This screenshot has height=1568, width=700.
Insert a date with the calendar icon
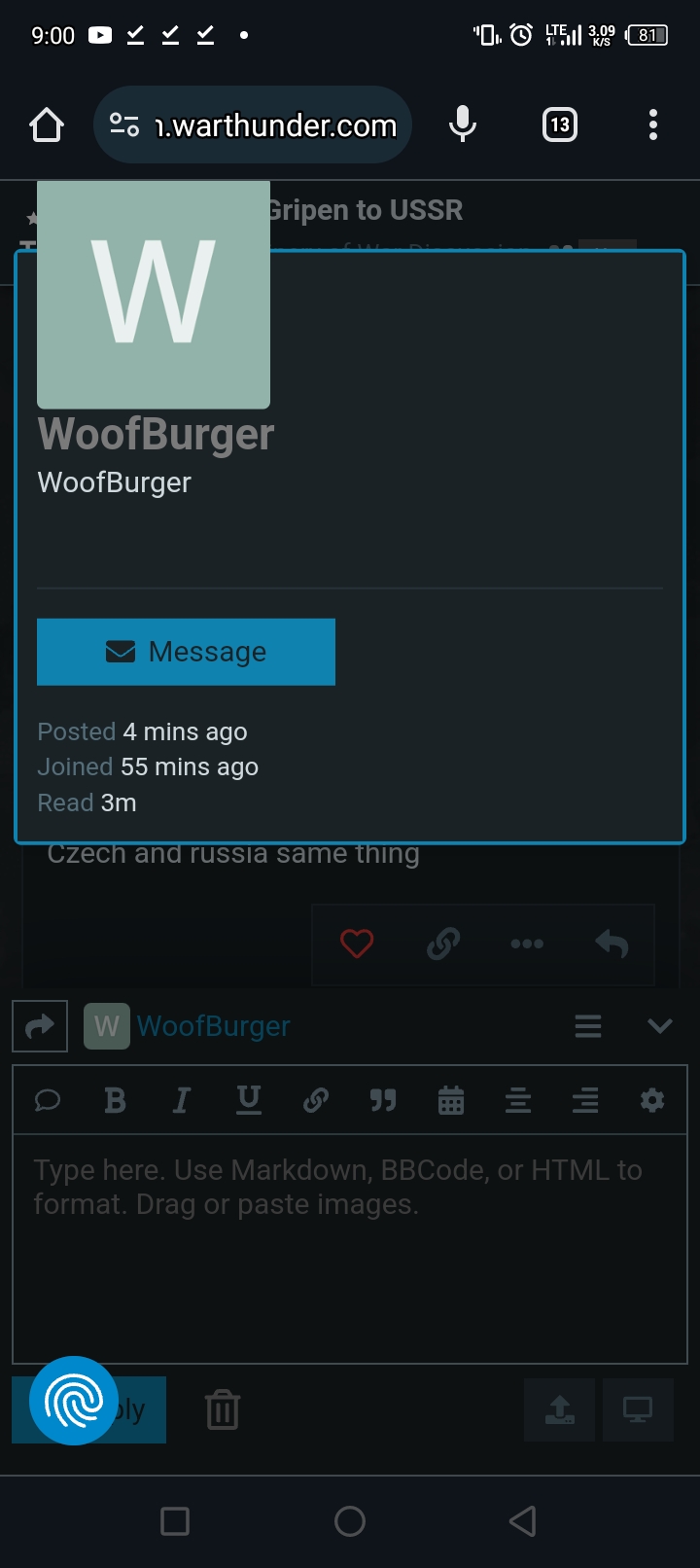coord(451,1100)
